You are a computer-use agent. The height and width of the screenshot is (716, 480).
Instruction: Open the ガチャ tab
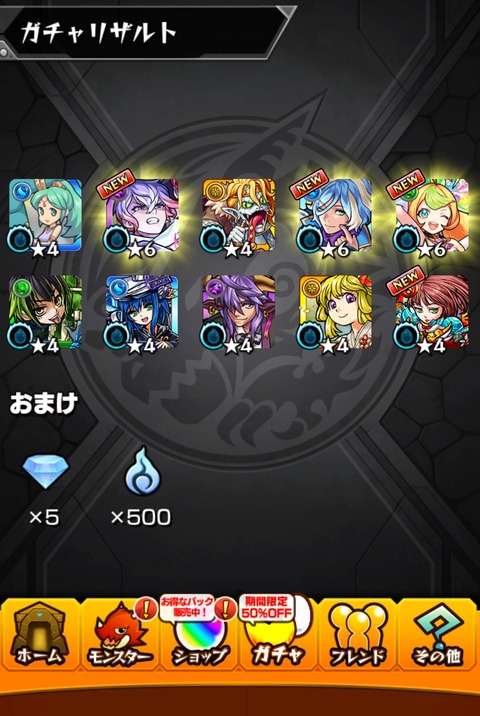(x=279, y=635)
